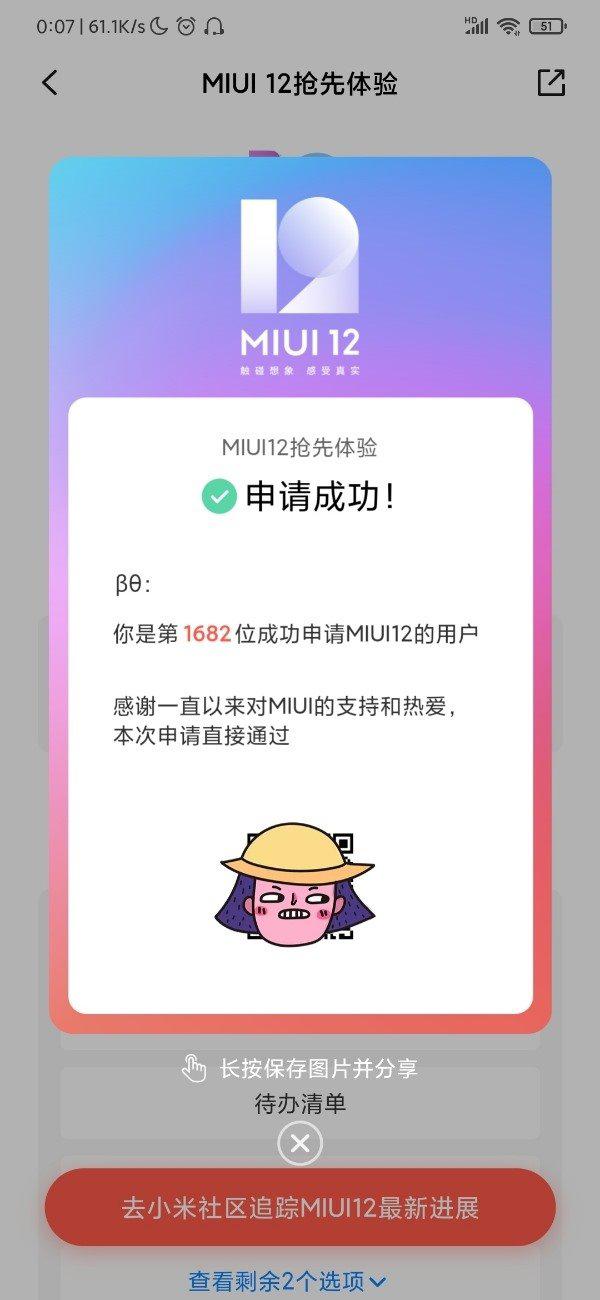
Task: Expand 查看剩余2个选项
Action: [x=287, y=1280]
